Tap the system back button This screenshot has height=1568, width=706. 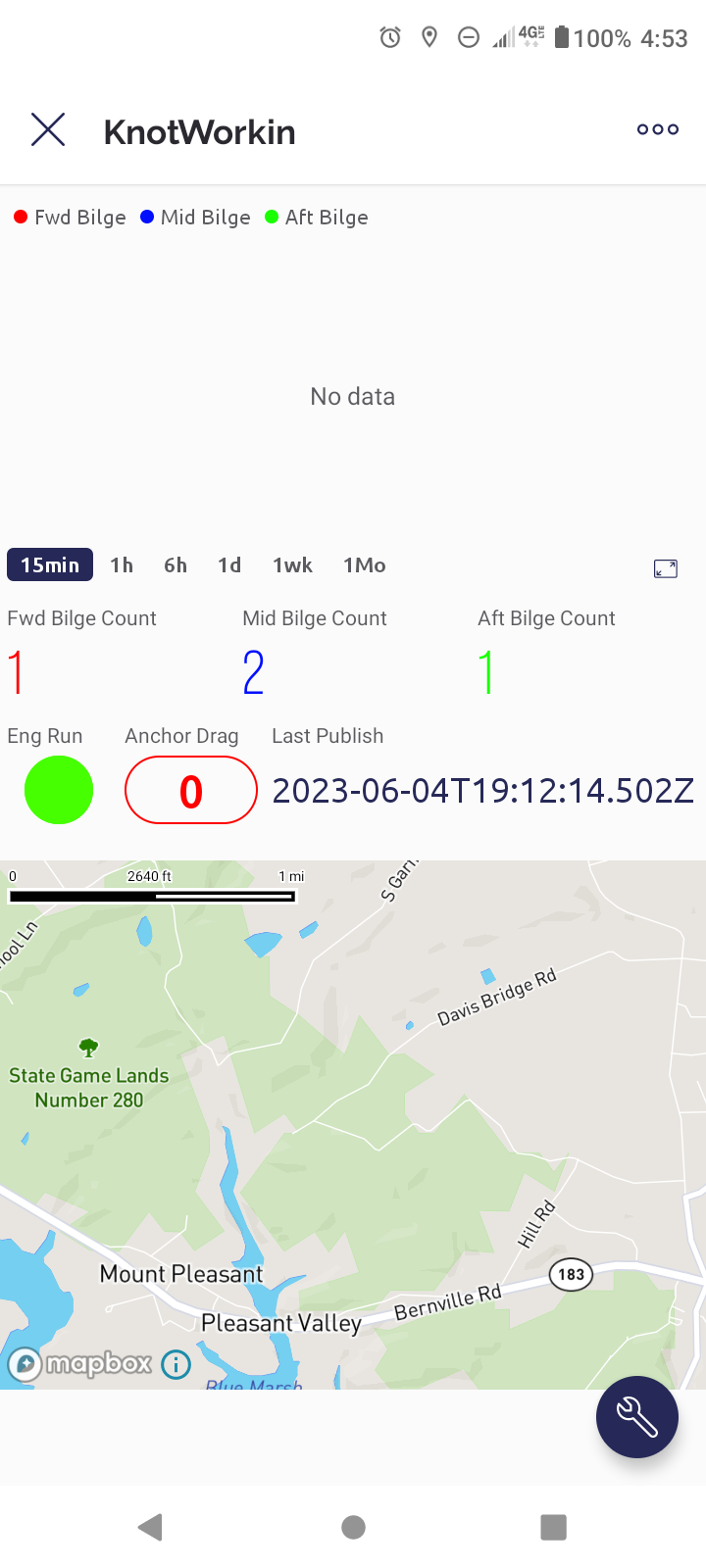150,1527
